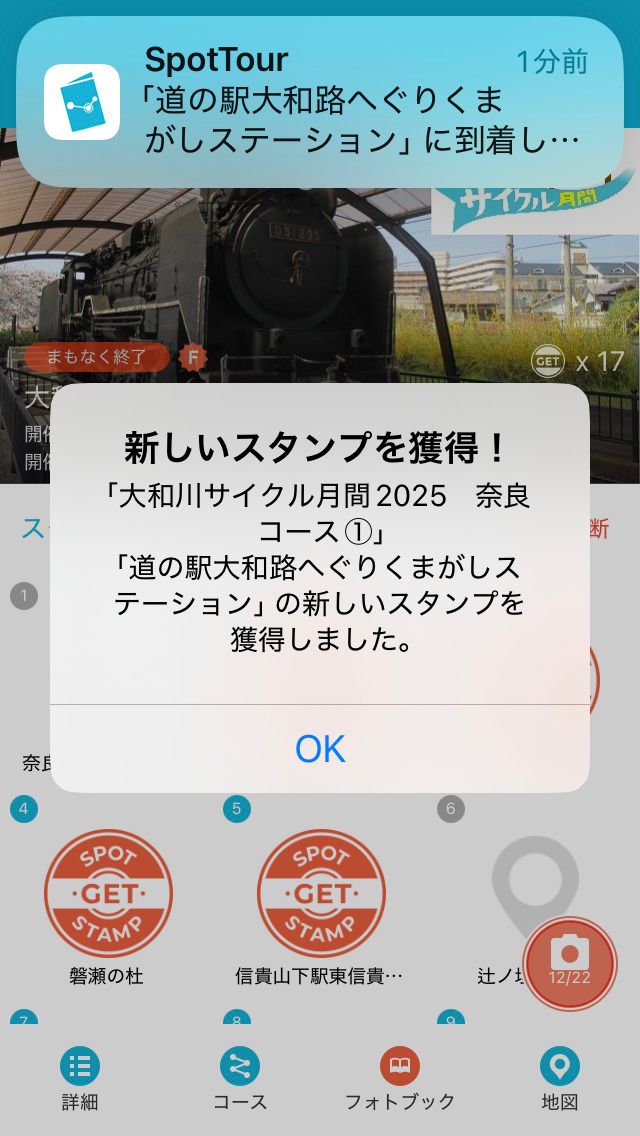This screenshot has width=640, height=1136.
Task: Open the 磐瀬の杜 stamp spot
Action: coord(108,894)
